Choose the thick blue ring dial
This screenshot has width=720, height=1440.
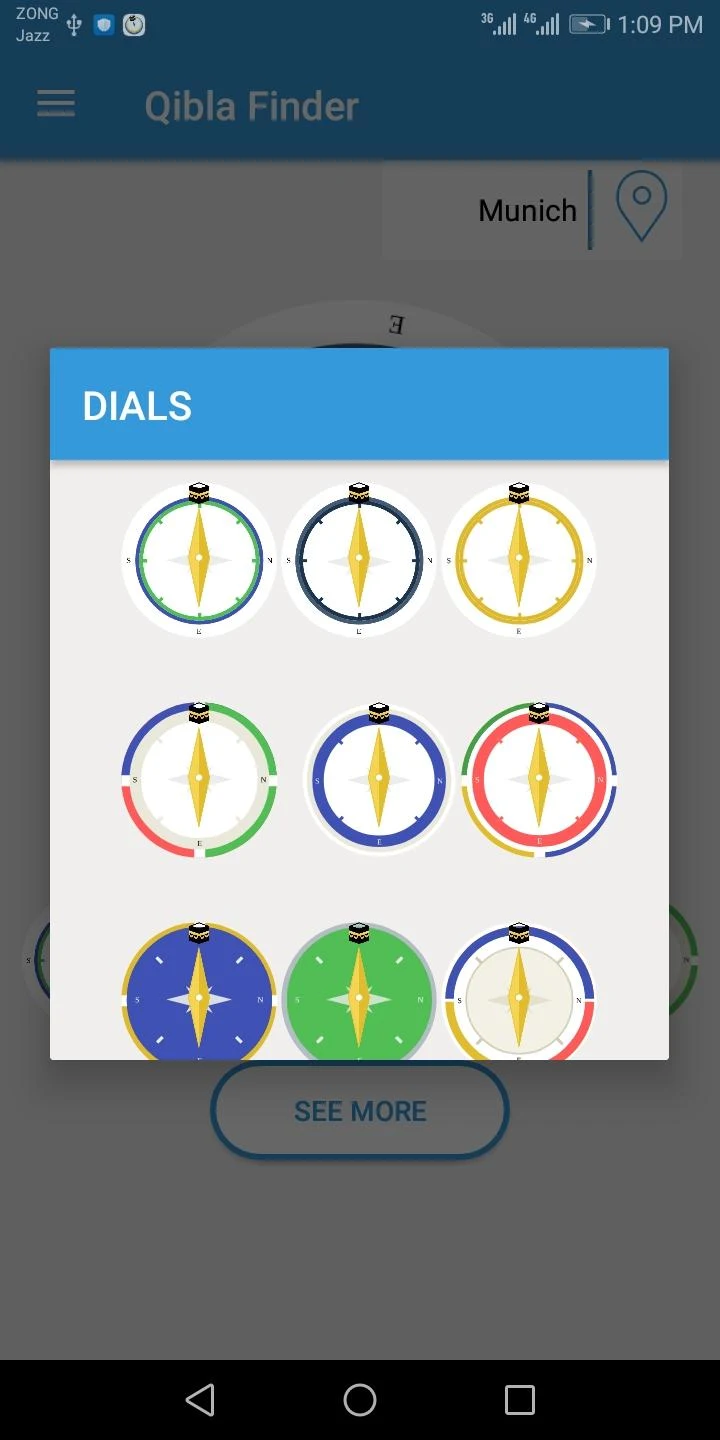coord(379,778)
